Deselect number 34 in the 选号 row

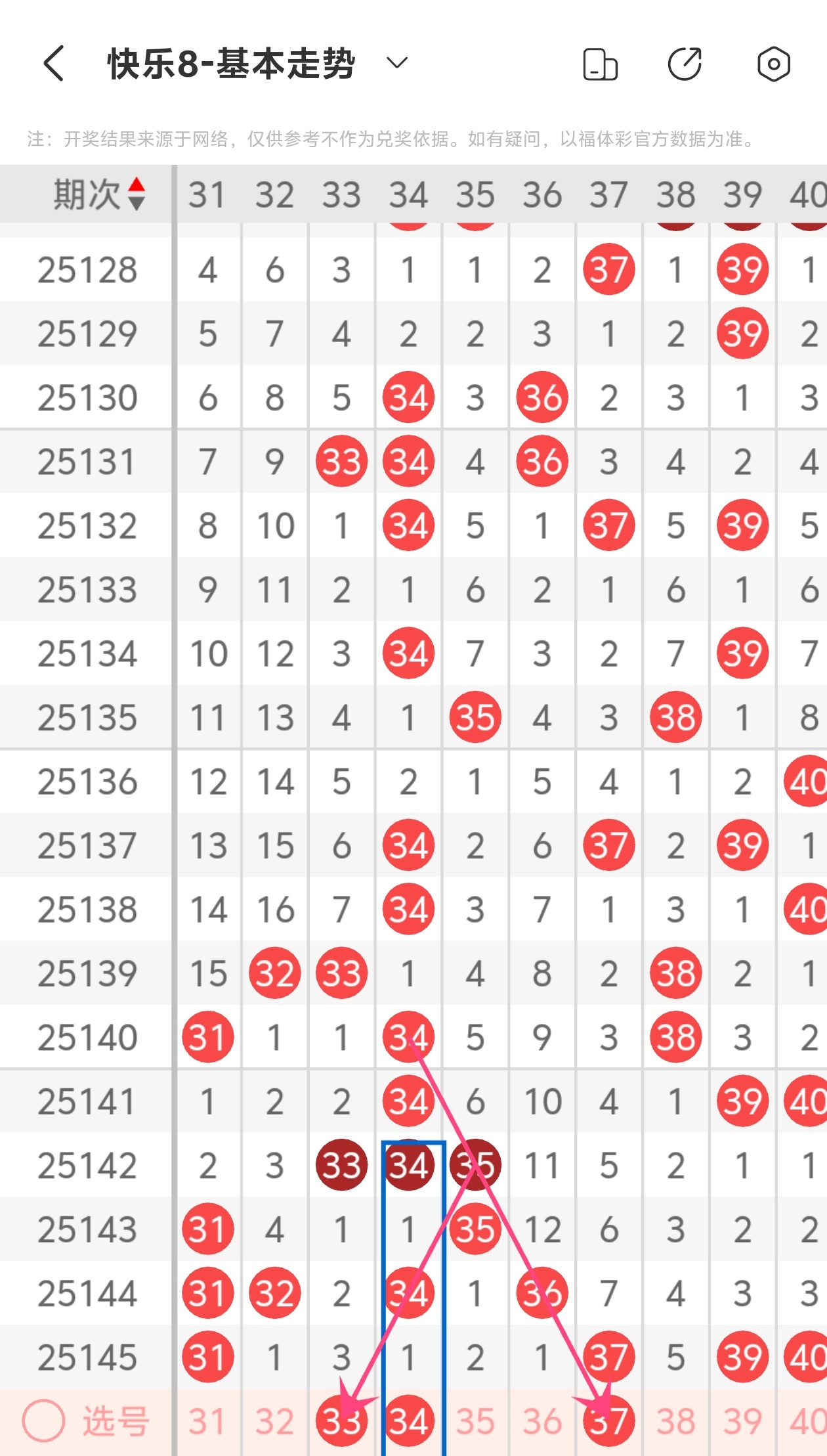click(x=408, y=1422)
